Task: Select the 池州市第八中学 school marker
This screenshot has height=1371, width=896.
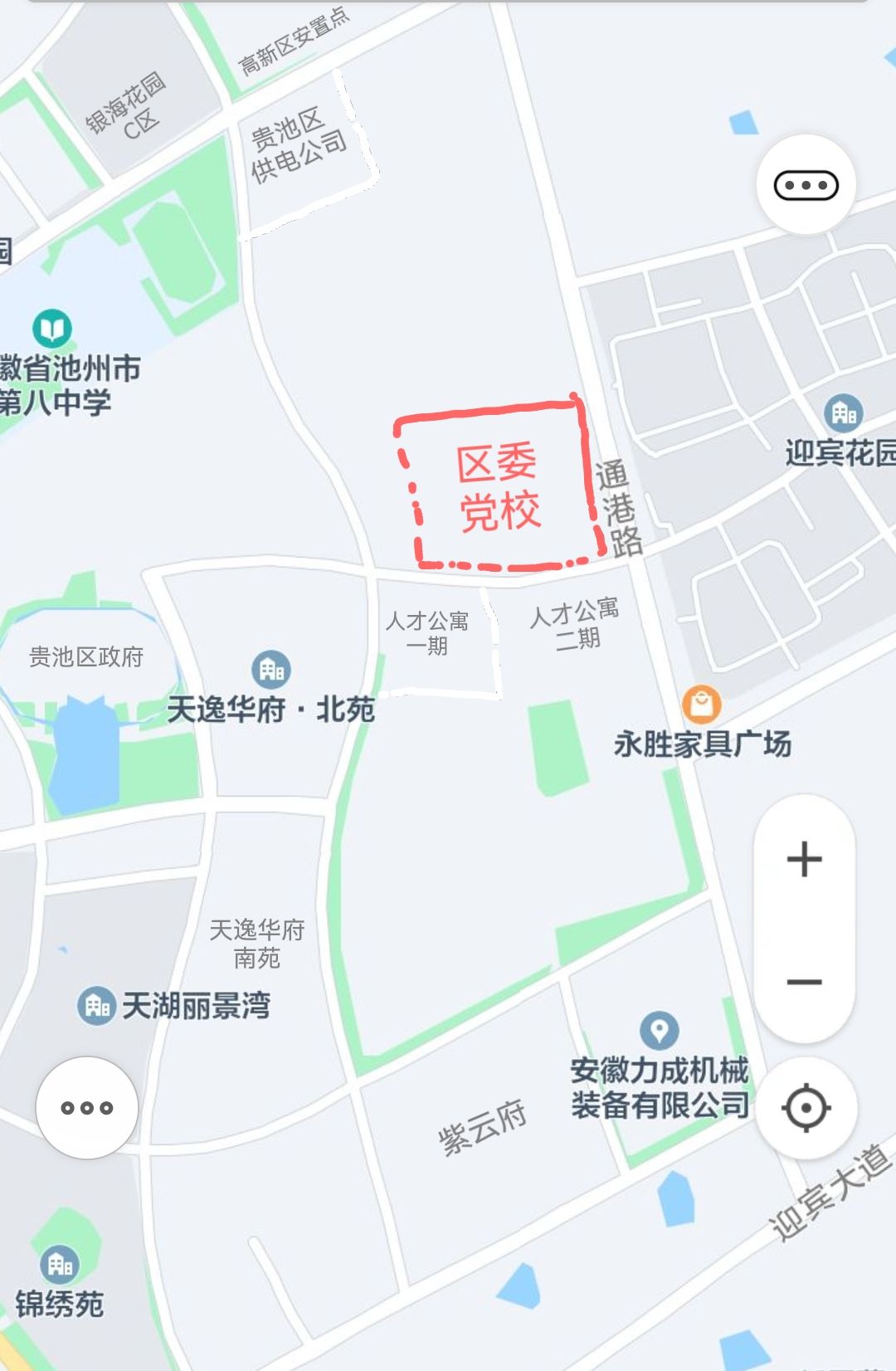Action: [52, 329]
